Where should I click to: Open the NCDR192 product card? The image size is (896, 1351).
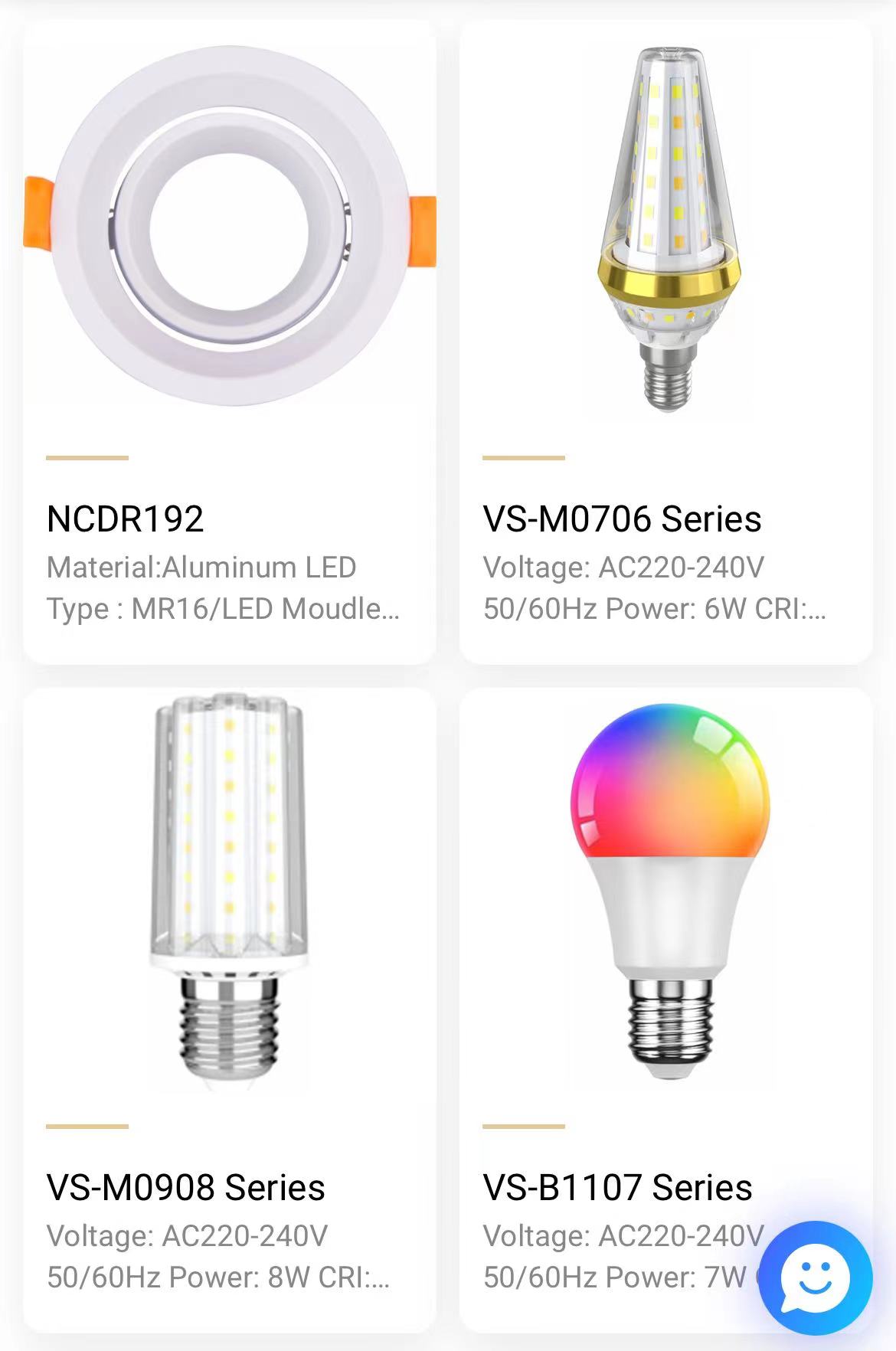click(x=229, y=342)
